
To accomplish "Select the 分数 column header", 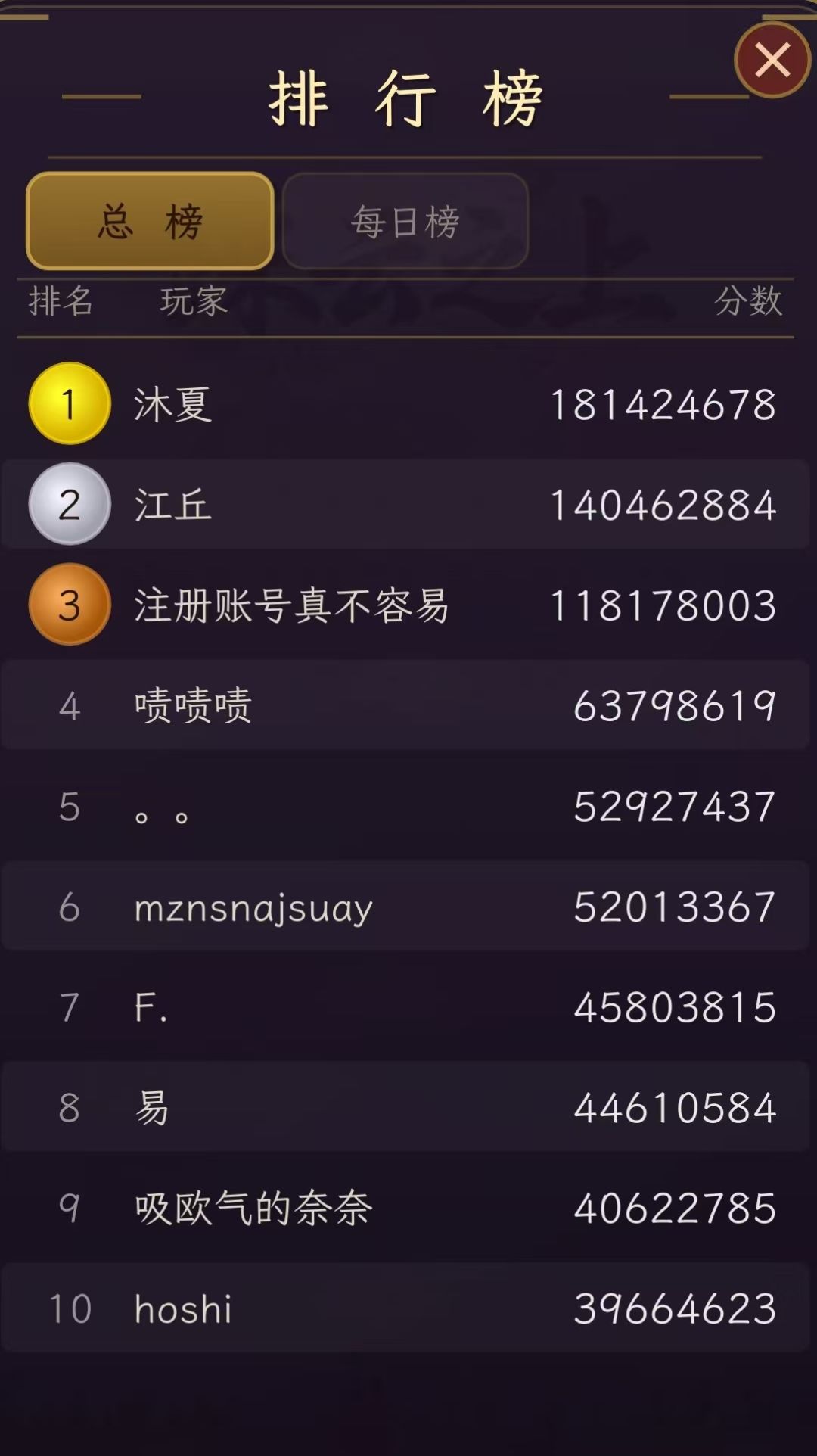I will (749, 302).
